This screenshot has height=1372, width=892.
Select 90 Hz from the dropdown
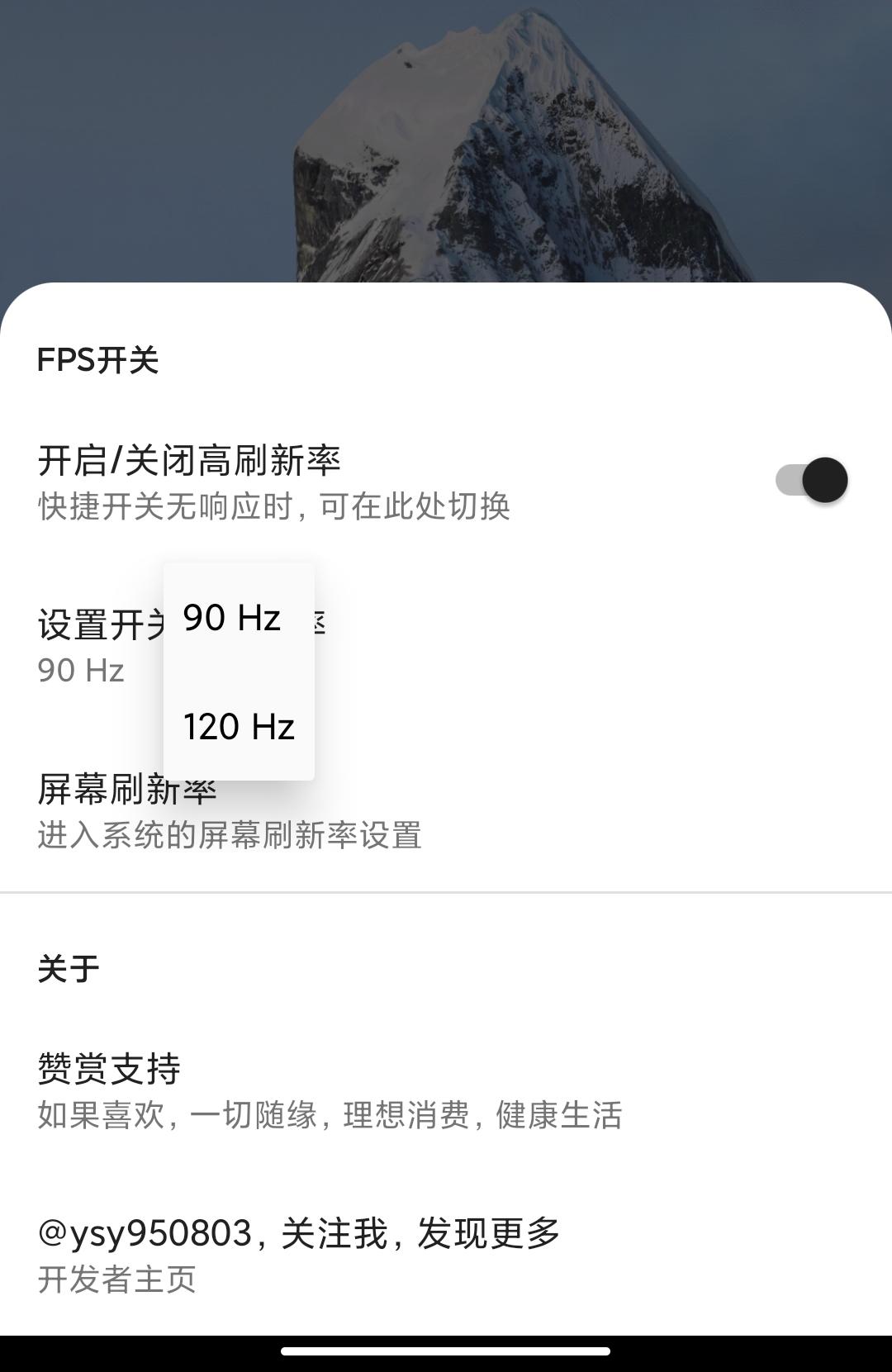pyautogui.click(x=232, y=618)
